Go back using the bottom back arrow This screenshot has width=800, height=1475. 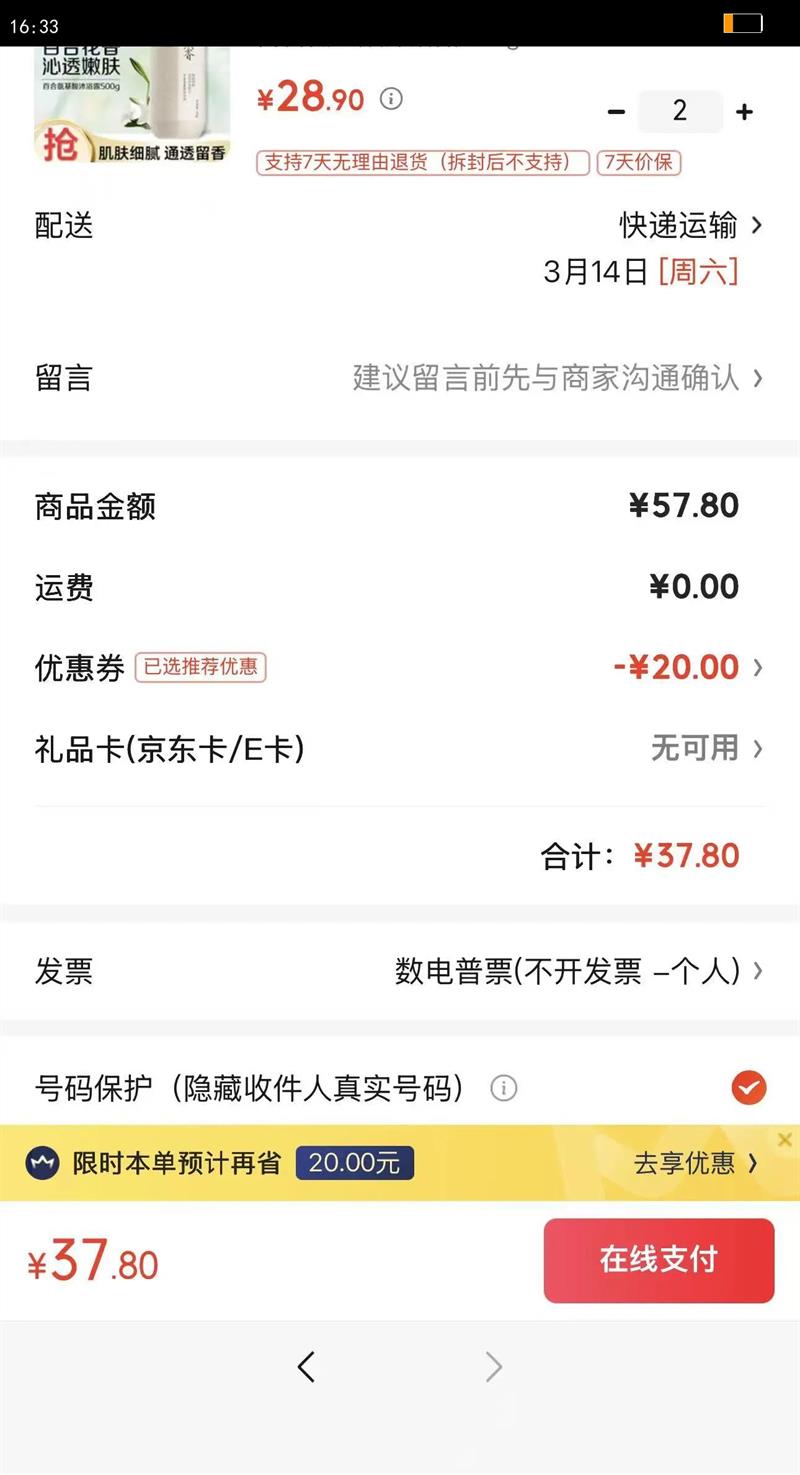click(307, 1366)
